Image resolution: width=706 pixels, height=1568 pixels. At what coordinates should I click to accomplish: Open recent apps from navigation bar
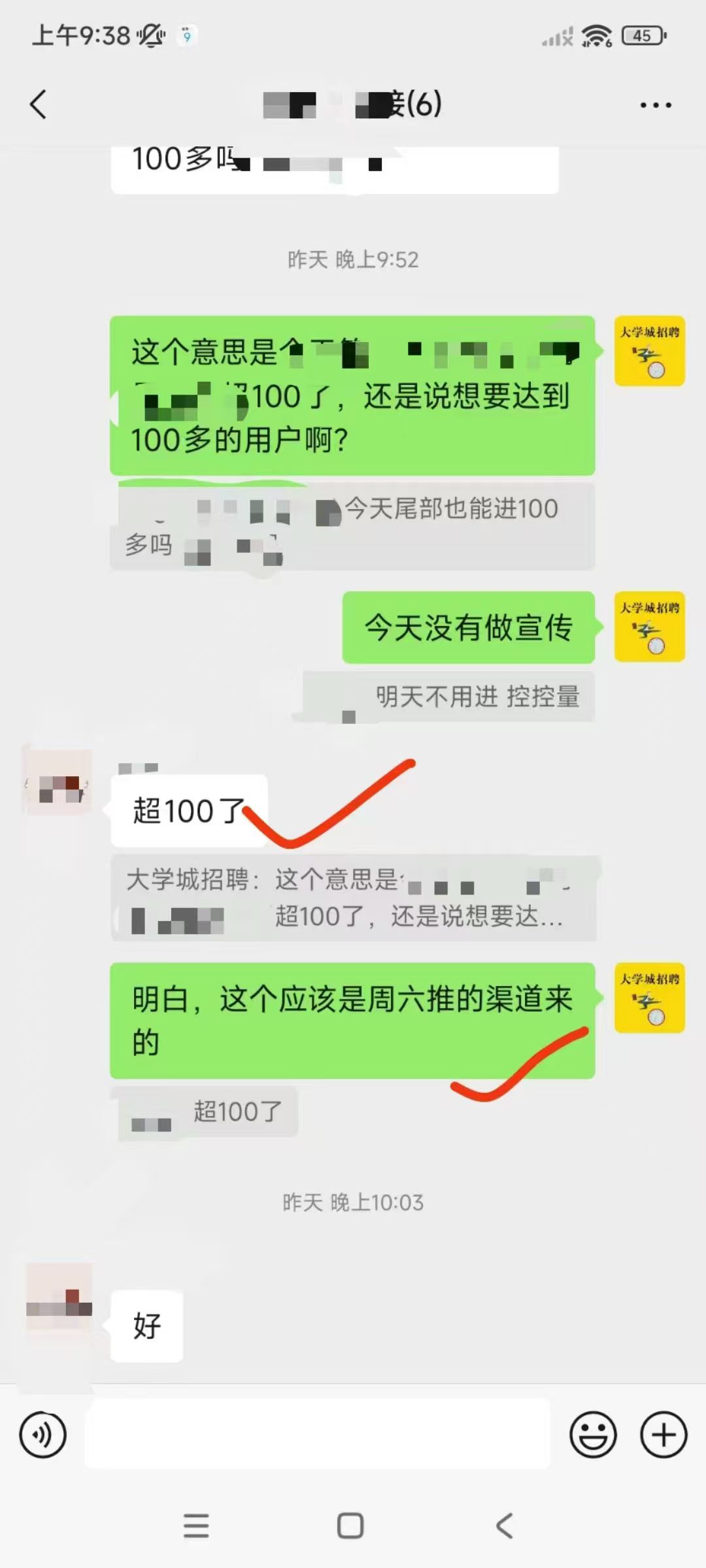196,1526
